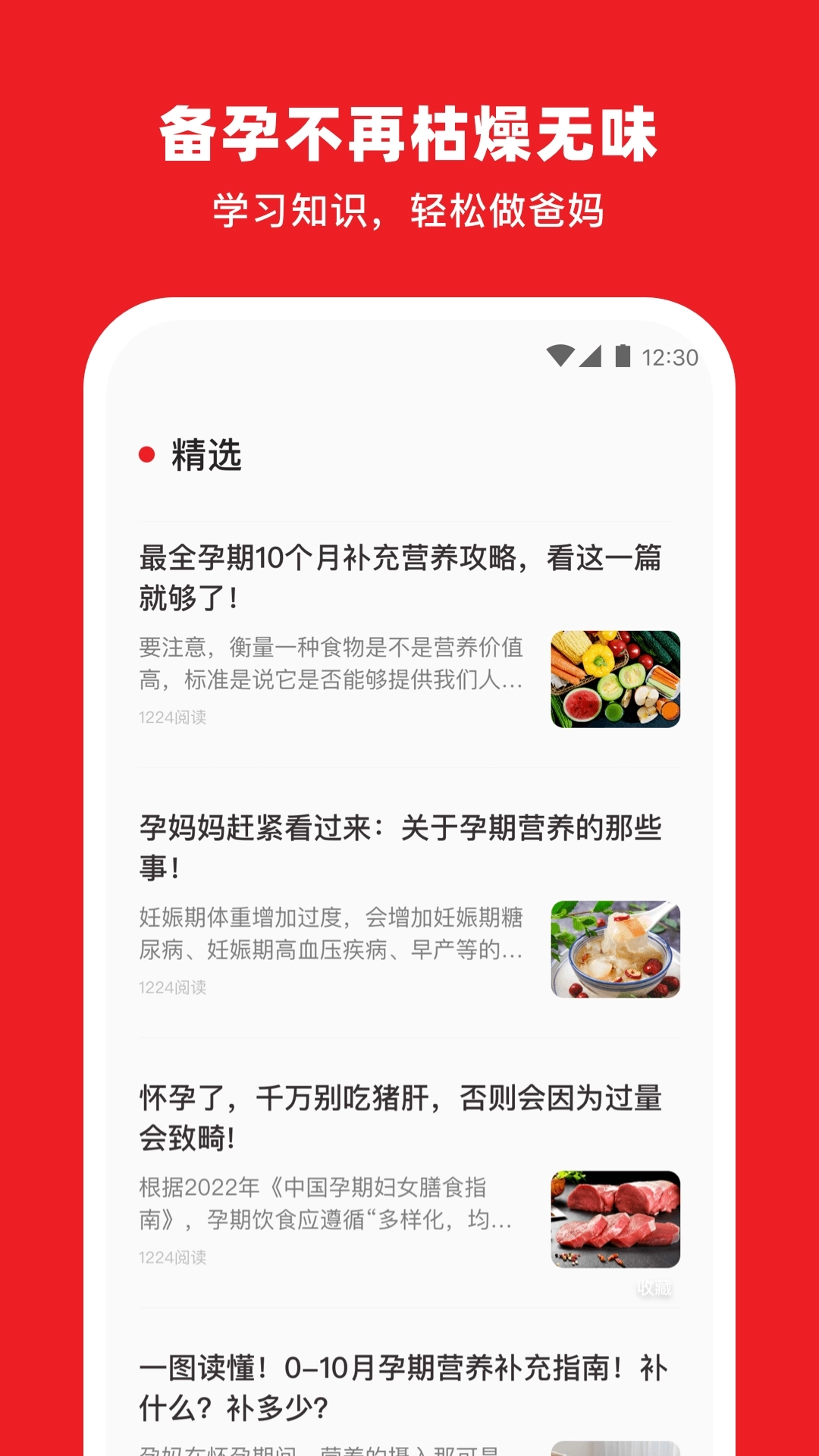
Task: Click 1224阅读 under the third article
Action: [174, 1255]
